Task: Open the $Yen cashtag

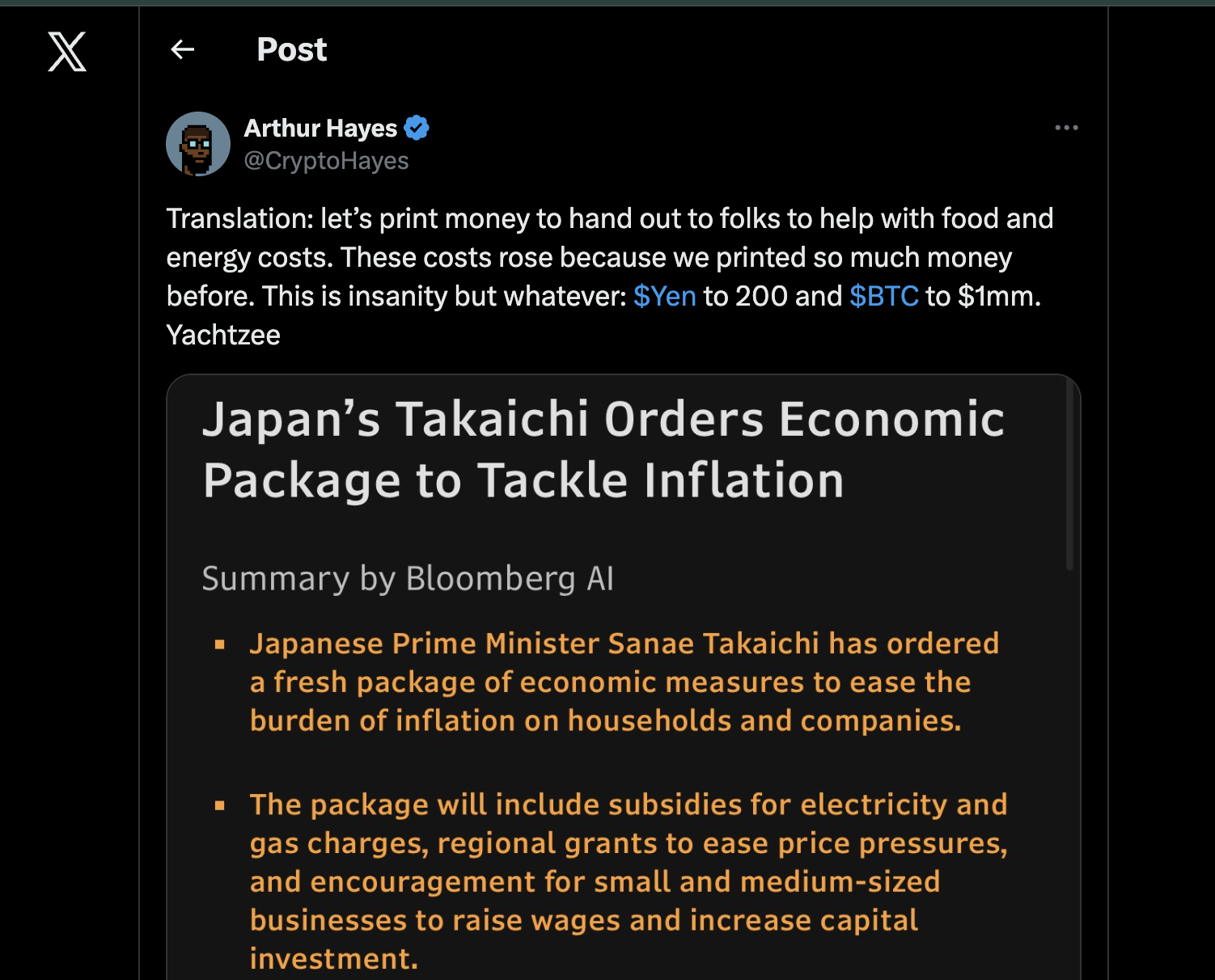Action: click(664, 297)
